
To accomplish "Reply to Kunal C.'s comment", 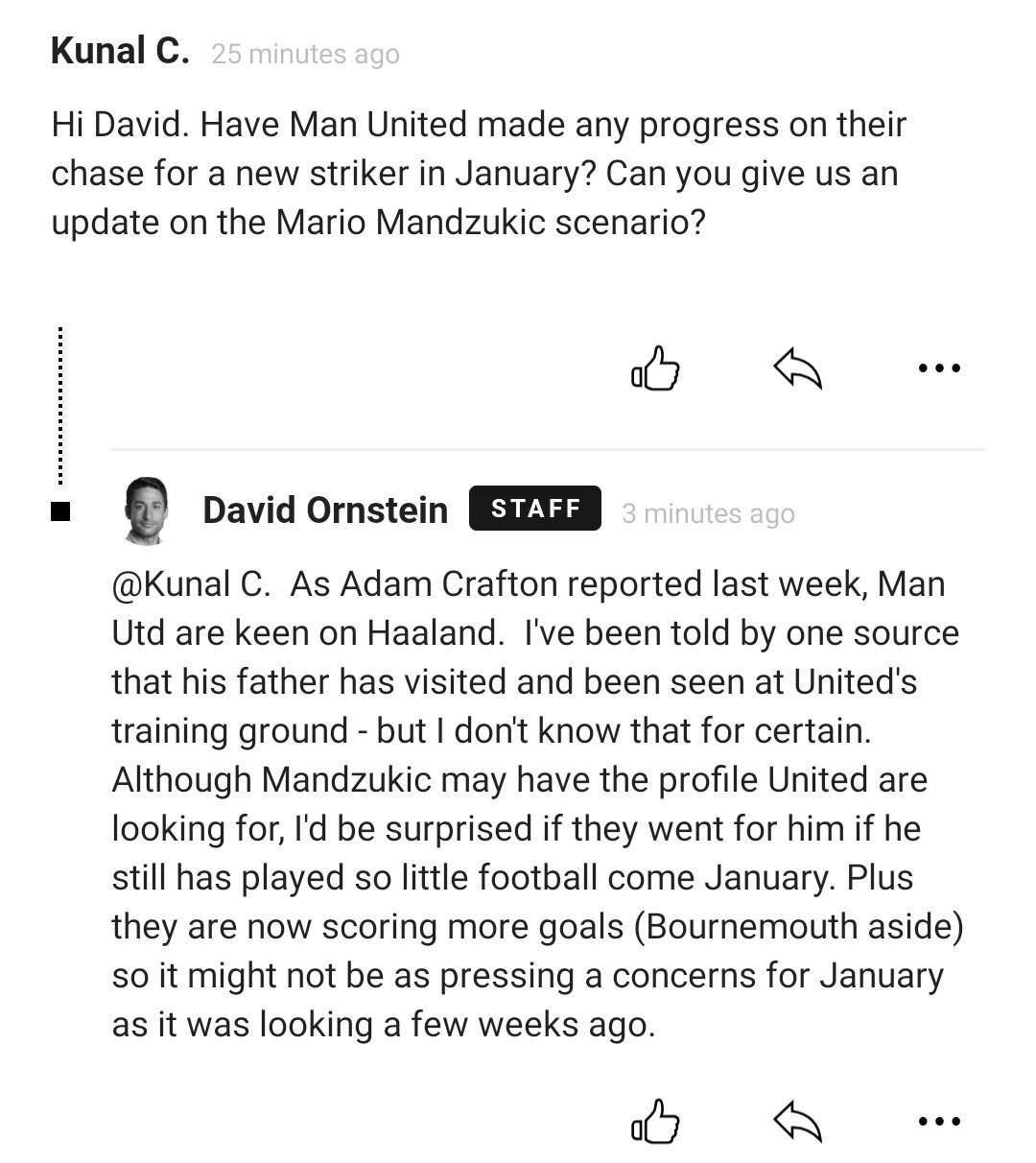I will click(x=797, y=368).
